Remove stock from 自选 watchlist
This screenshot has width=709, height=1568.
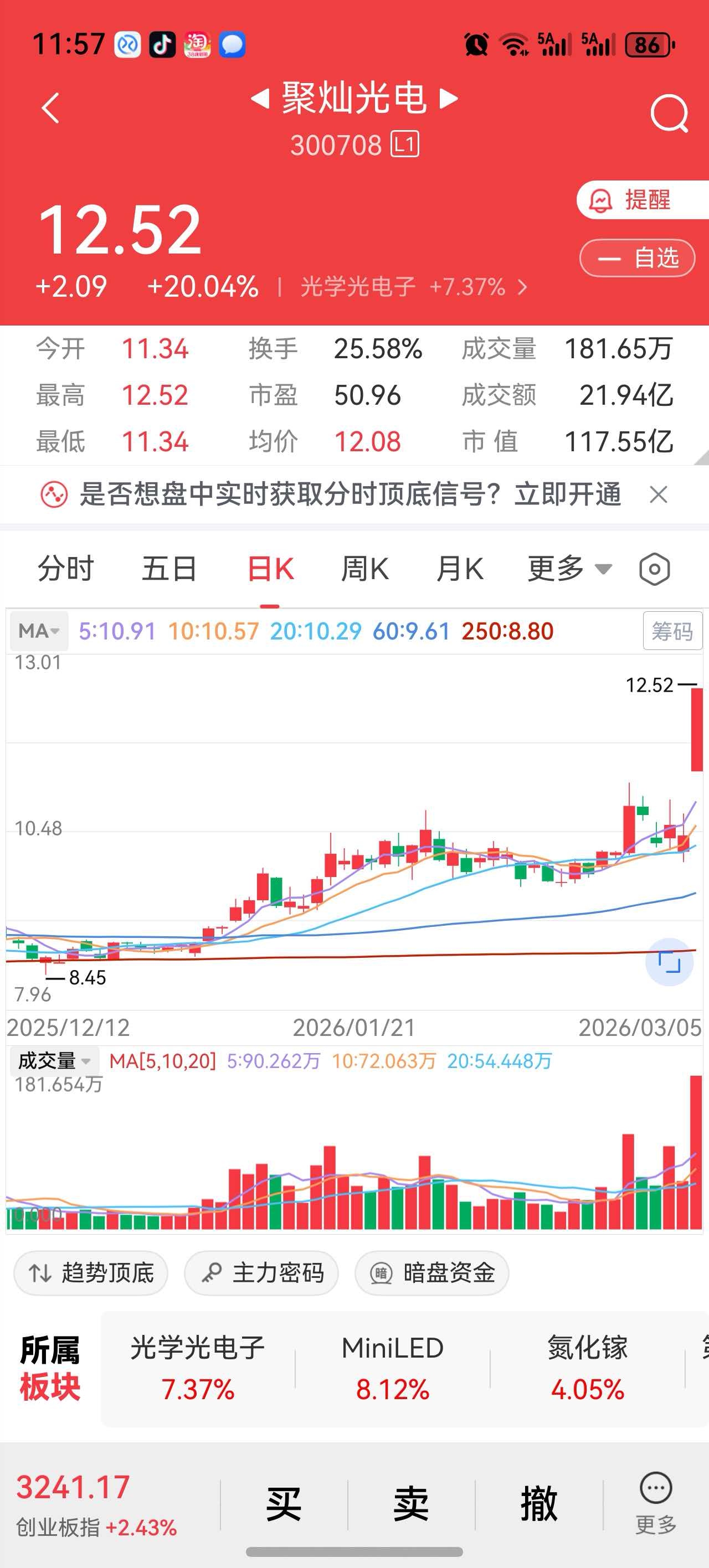[637, 258]
